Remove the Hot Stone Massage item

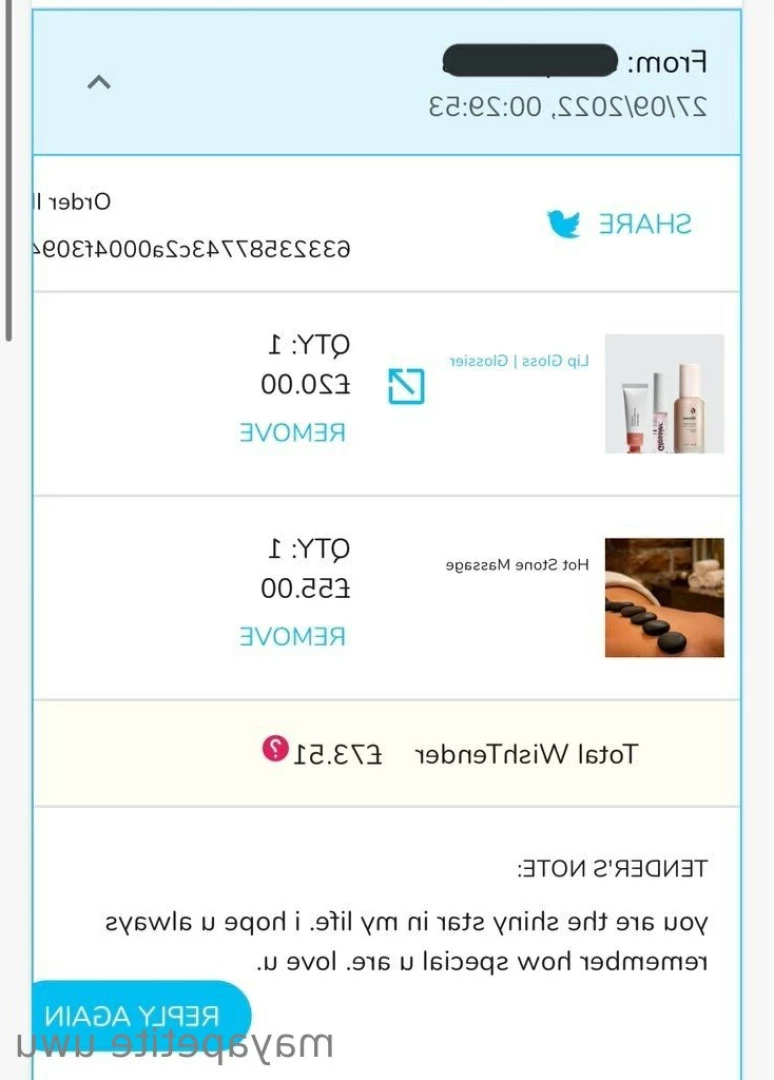coord(293,636)
